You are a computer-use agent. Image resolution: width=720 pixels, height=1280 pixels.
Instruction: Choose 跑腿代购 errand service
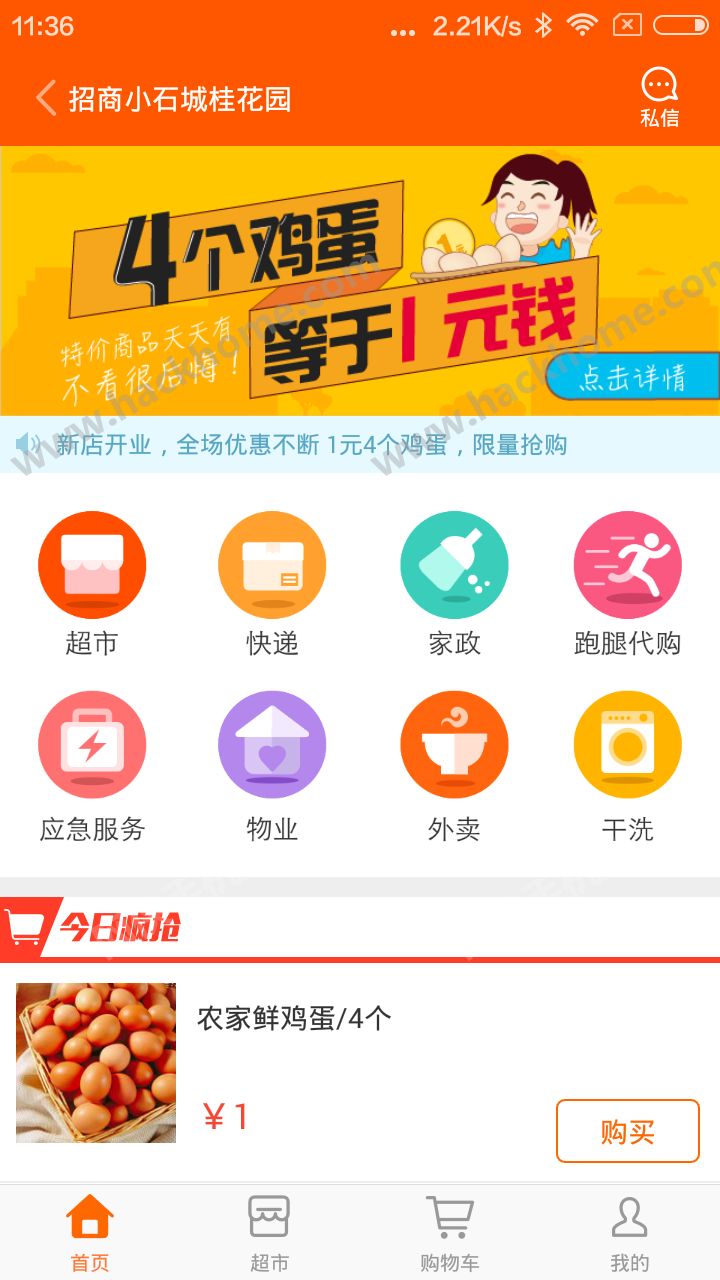coord(627,566)
